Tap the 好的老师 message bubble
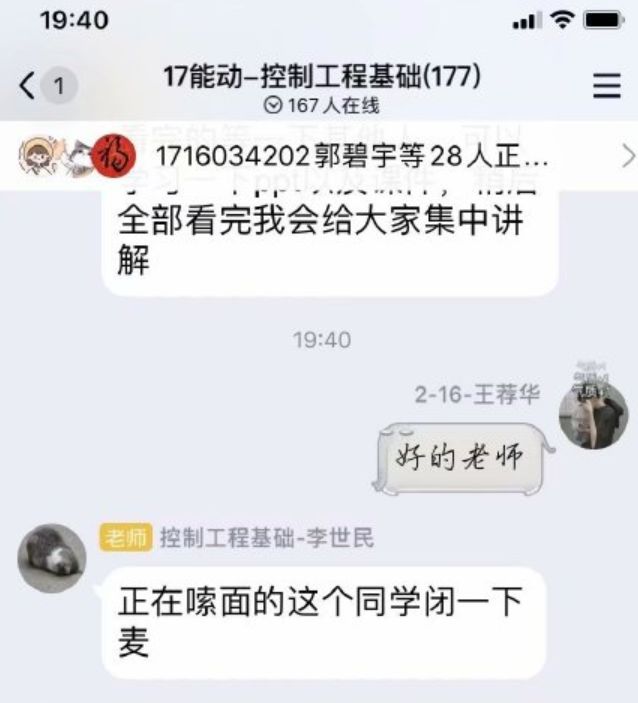This screenshot has height=703, width=638. 461,460
